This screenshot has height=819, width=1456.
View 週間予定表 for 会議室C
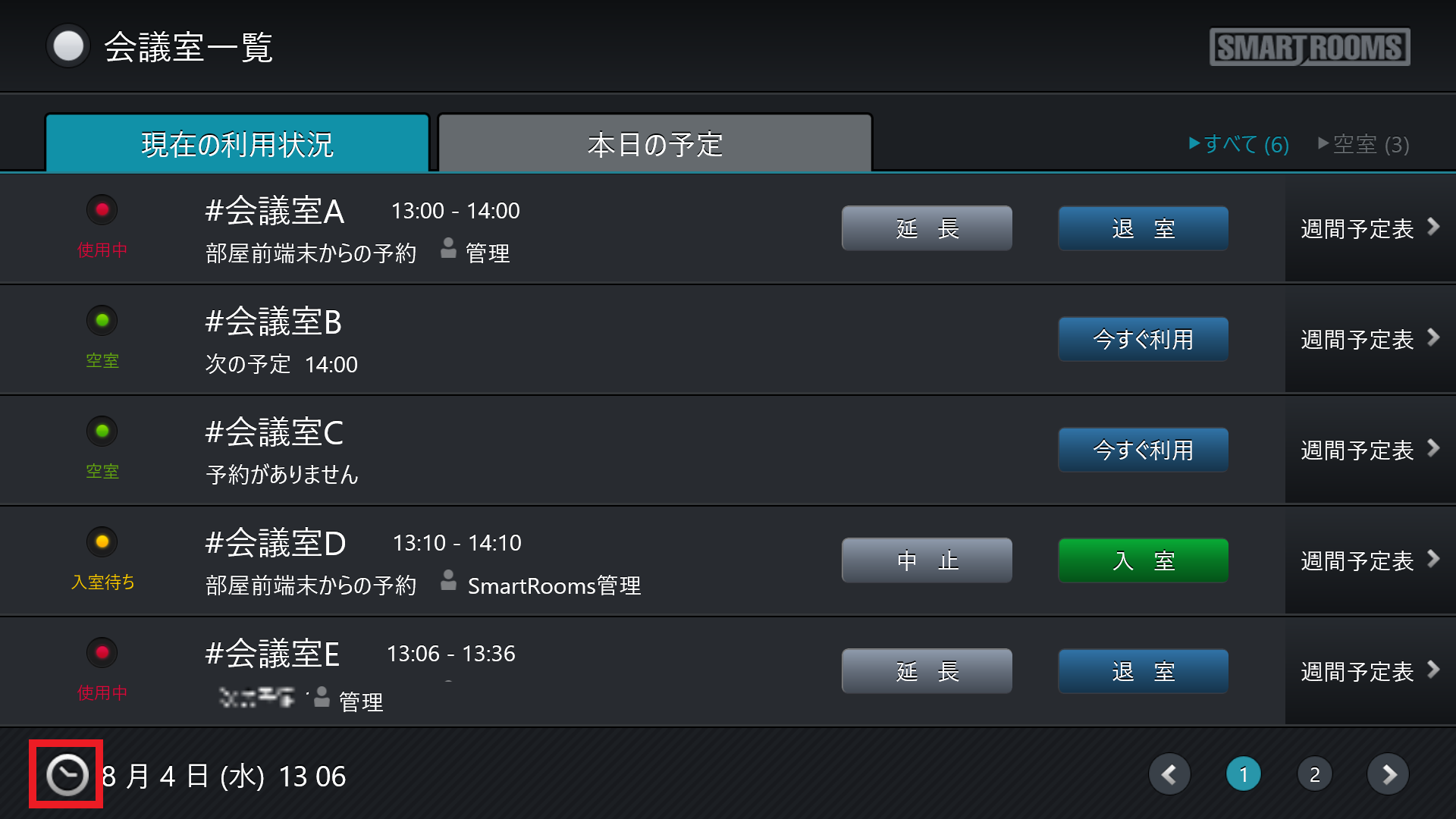click(1369, 450)
